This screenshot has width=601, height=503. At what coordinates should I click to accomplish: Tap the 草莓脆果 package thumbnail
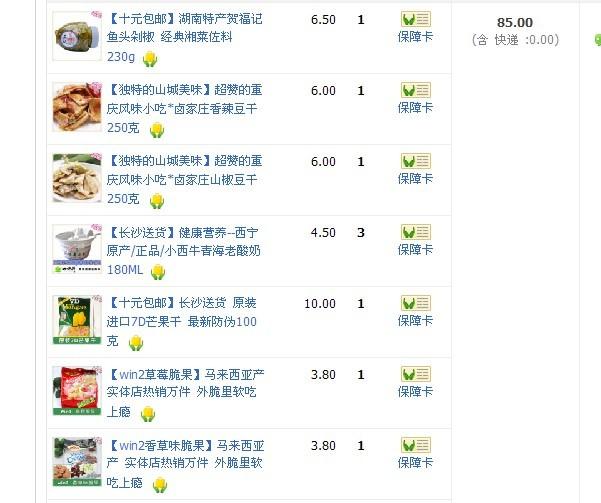pos(77,391)
